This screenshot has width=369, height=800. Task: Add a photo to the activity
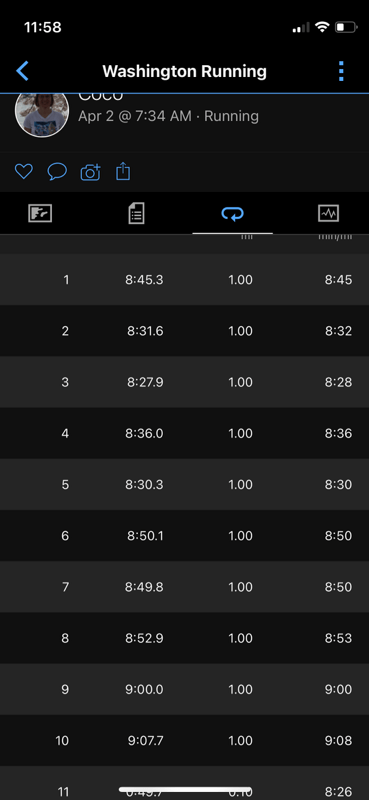tap(90, 172)
